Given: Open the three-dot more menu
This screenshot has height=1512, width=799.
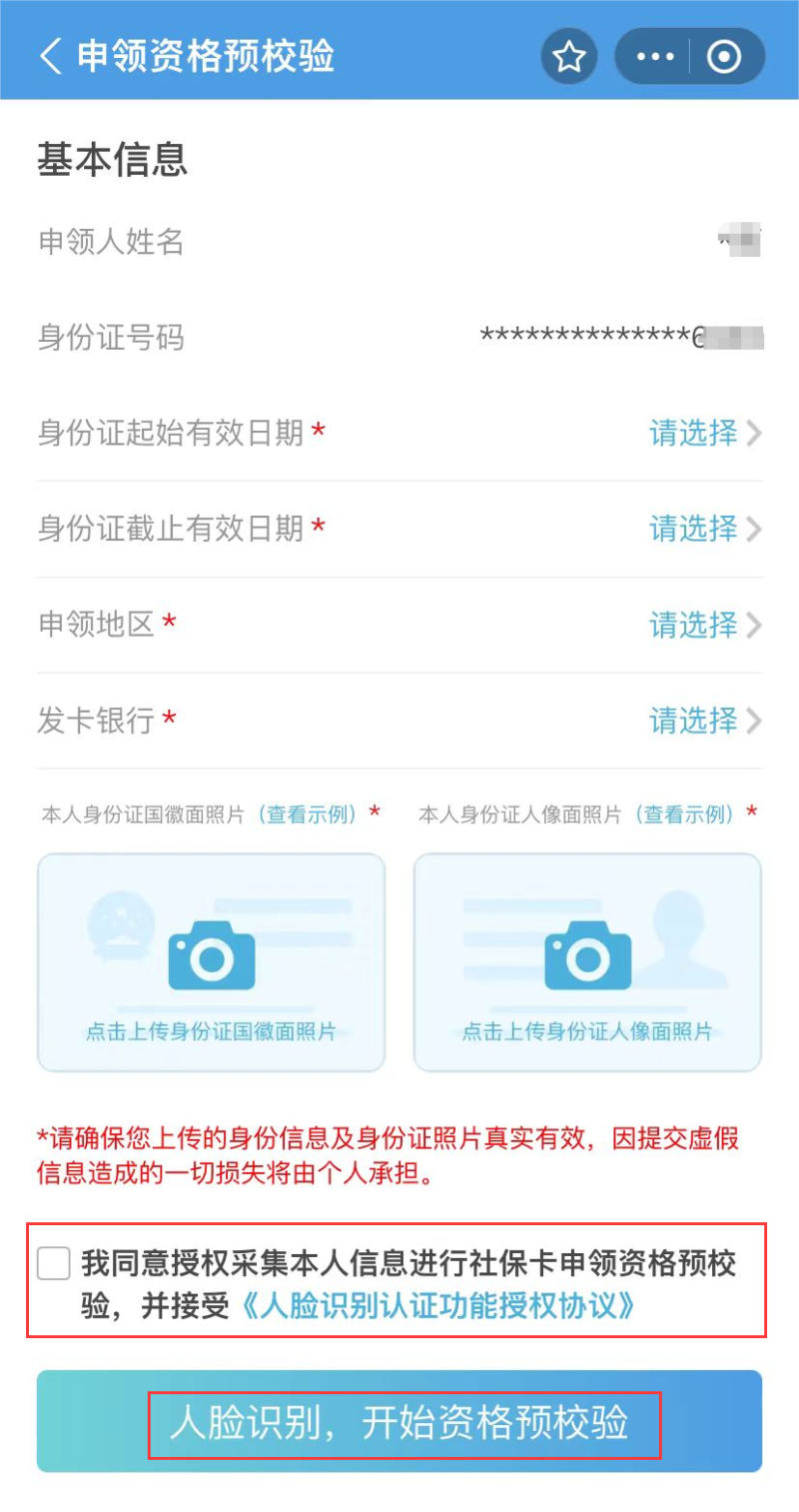Looking at the screenshot, I should pos(655,57).
